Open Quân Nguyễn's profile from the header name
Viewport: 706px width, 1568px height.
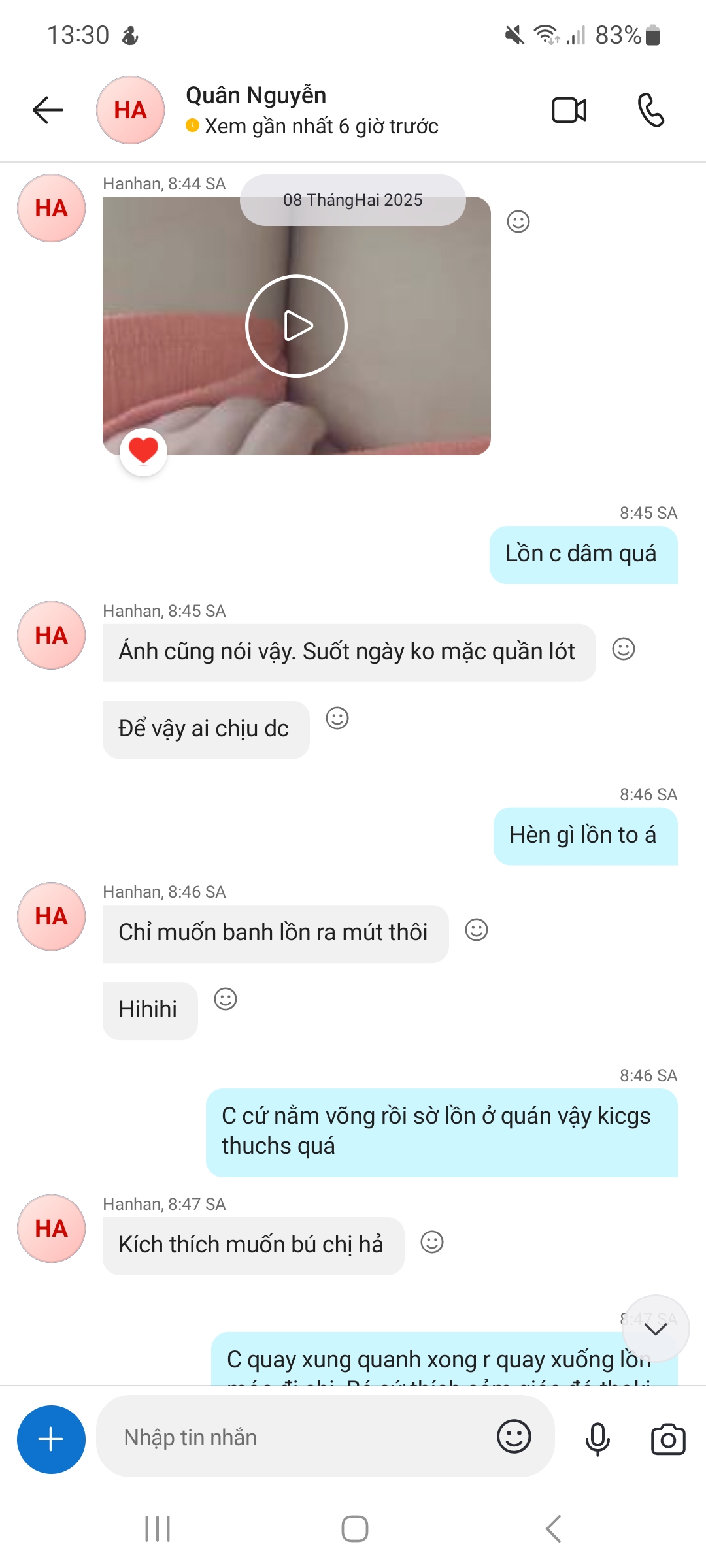(256, 96)
